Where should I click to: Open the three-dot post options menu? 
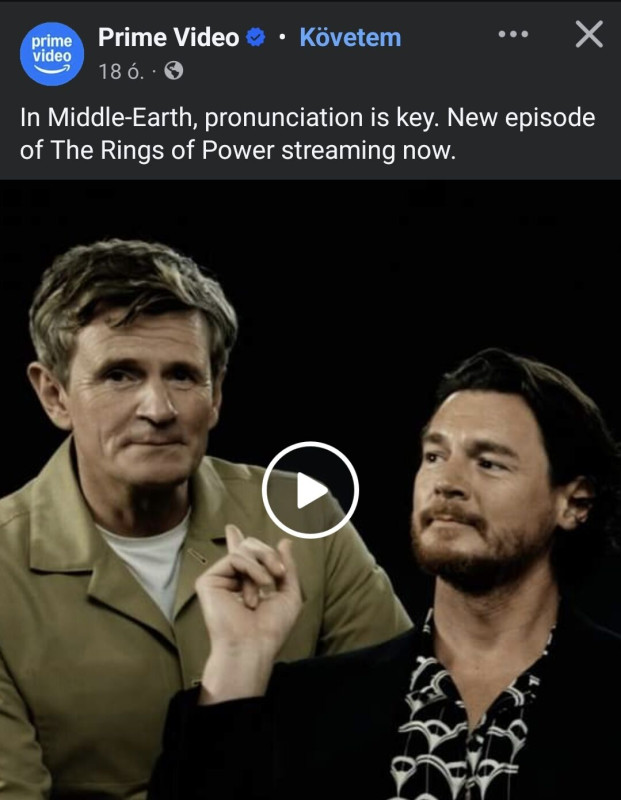[513, 35]
